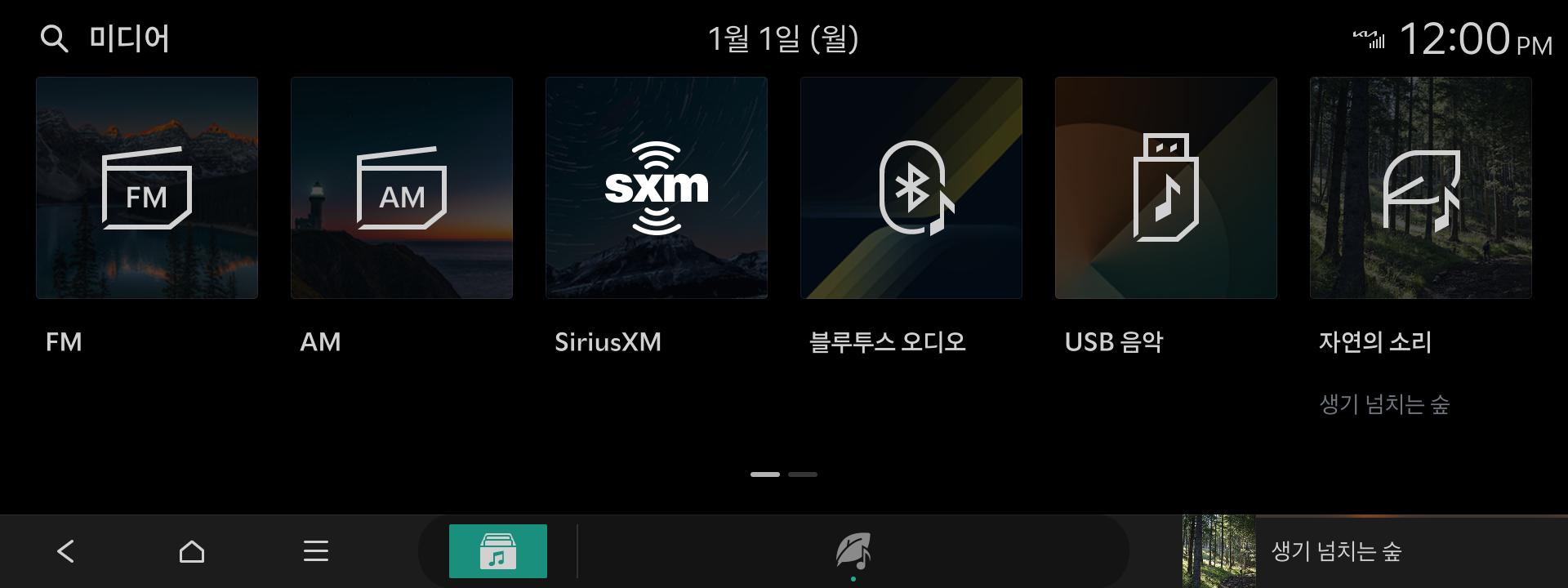Image resolution: width=1568 pixels, height=588 pixels.
Task: Select the AM radio tile
Action: click(402, 189)
